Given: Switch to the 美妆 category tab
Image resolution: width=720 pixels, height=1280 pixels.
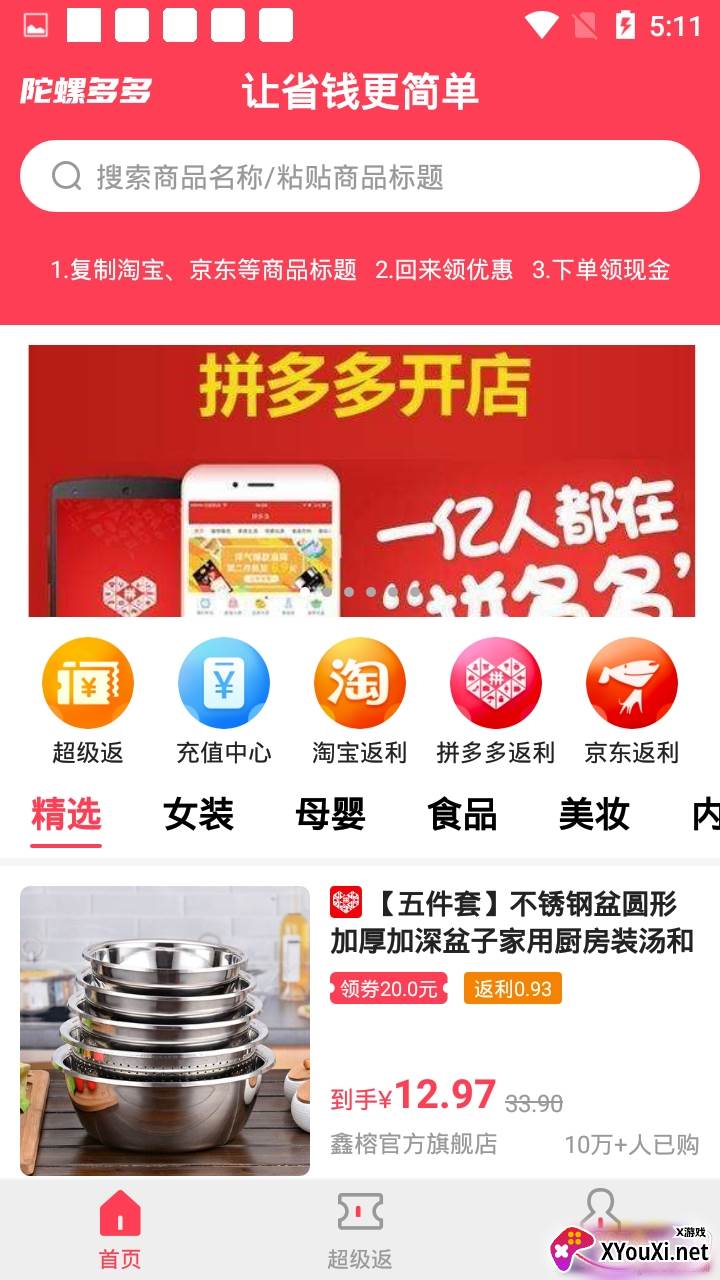Looking at the screenshot, I should (x=594, y=815).
